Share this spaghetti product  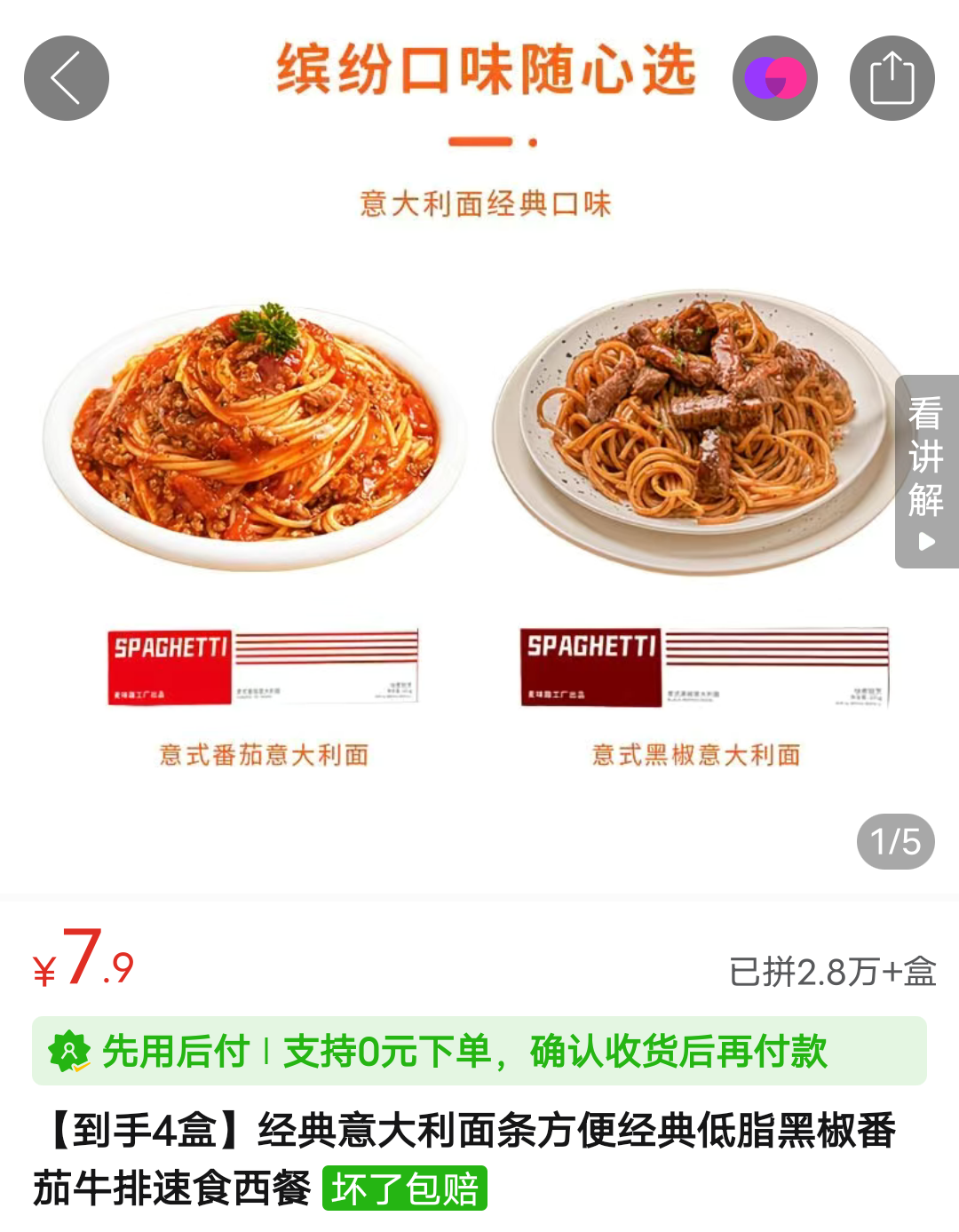point(892,78)
